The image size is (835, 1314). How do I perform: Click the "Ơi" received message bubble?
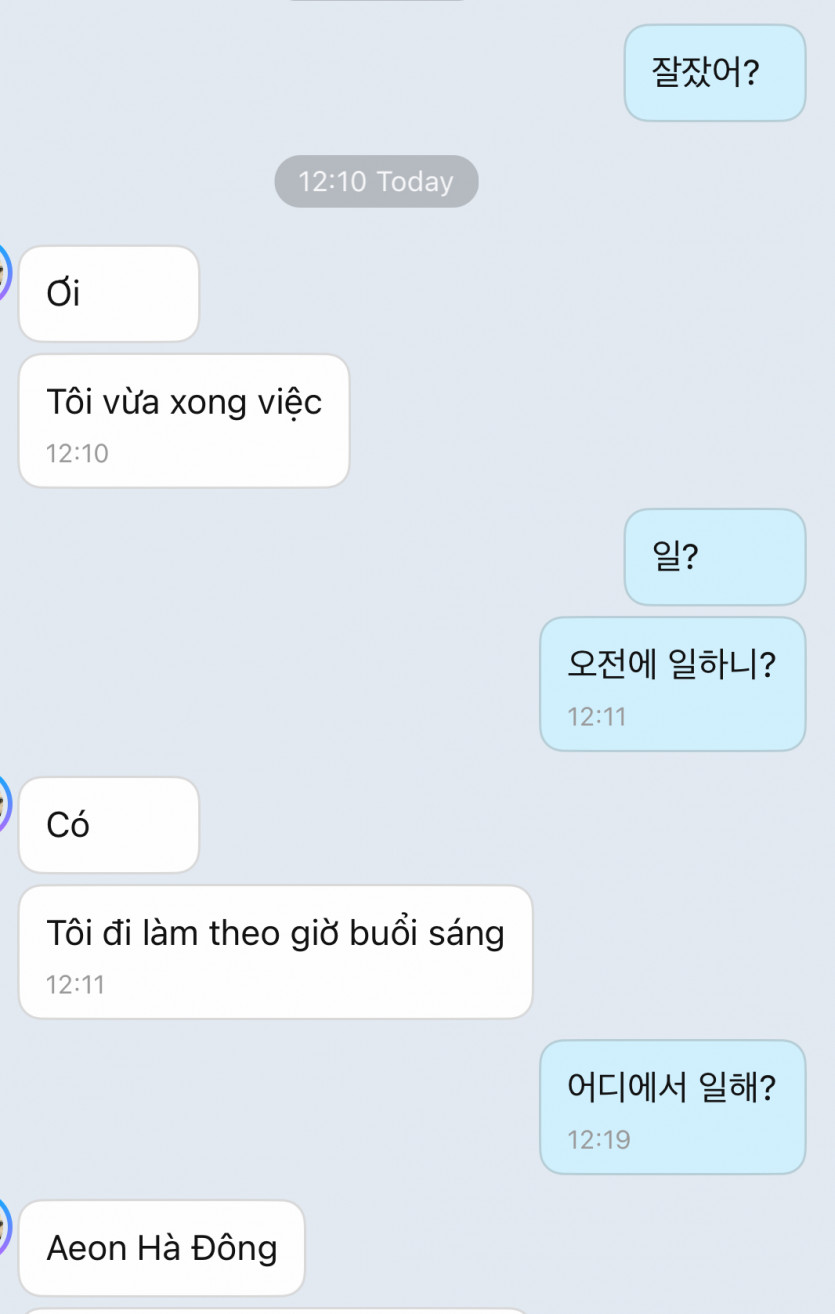coord(108,293)
